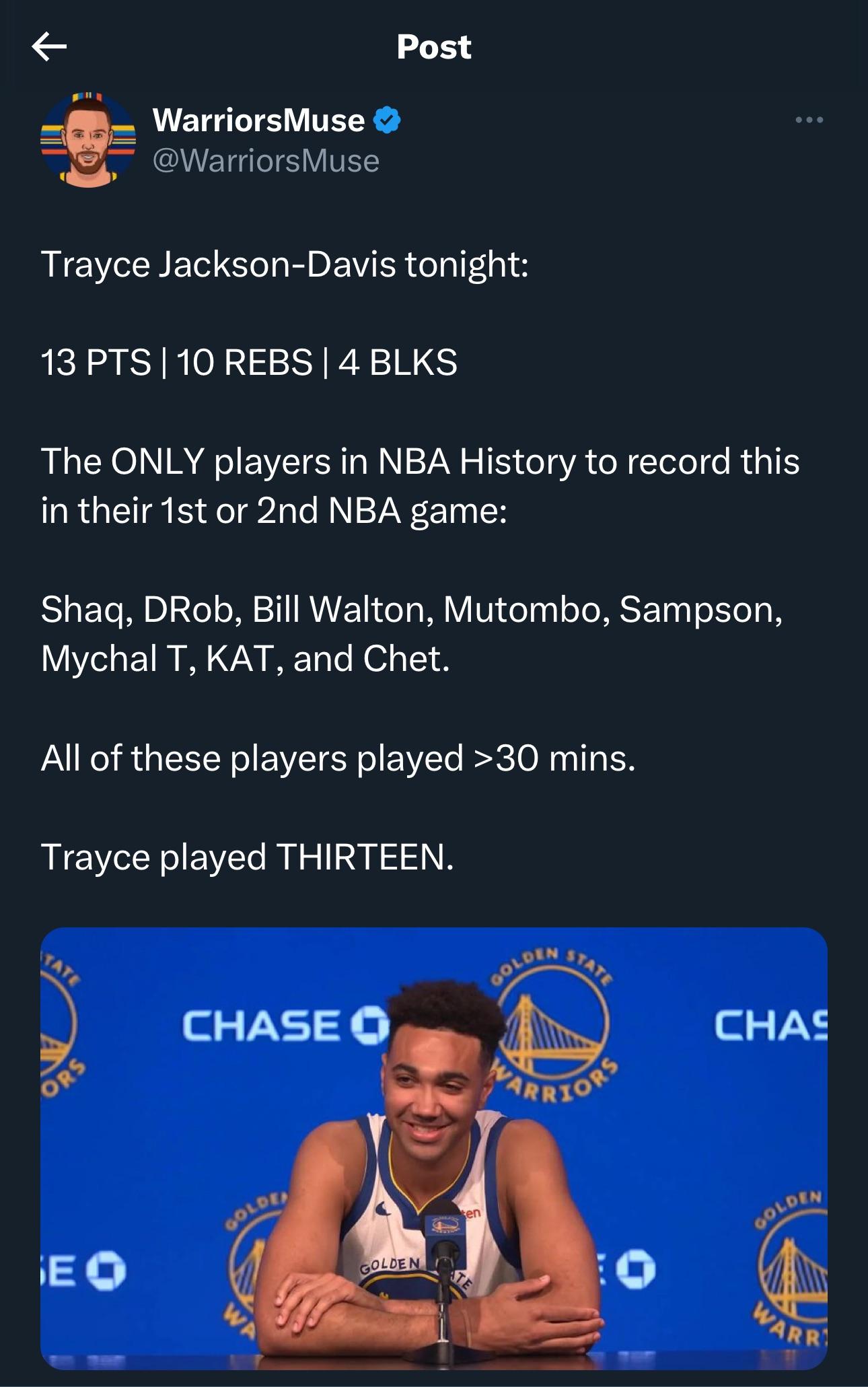
Task: Open WarriorsMuse profile picture
Action: (x=88, y=140)
